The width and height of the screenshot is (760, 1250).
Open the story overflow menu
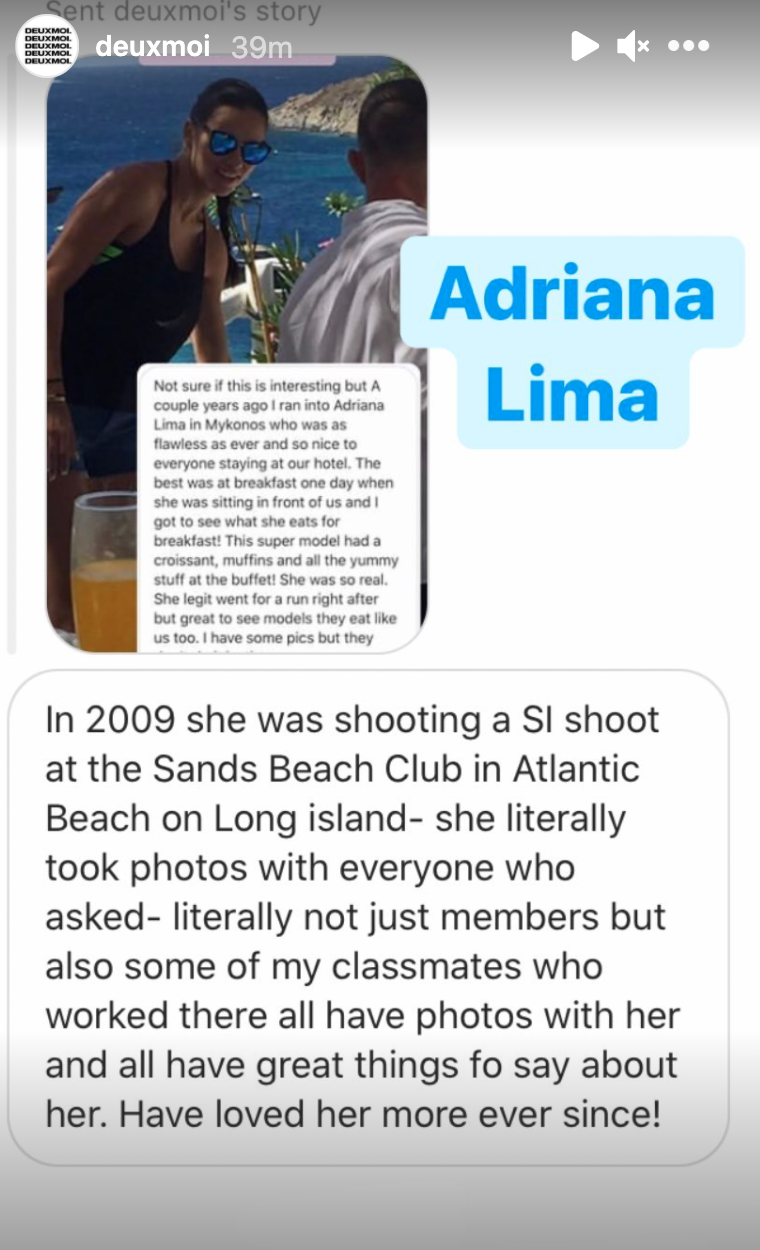tap(688, 45)
